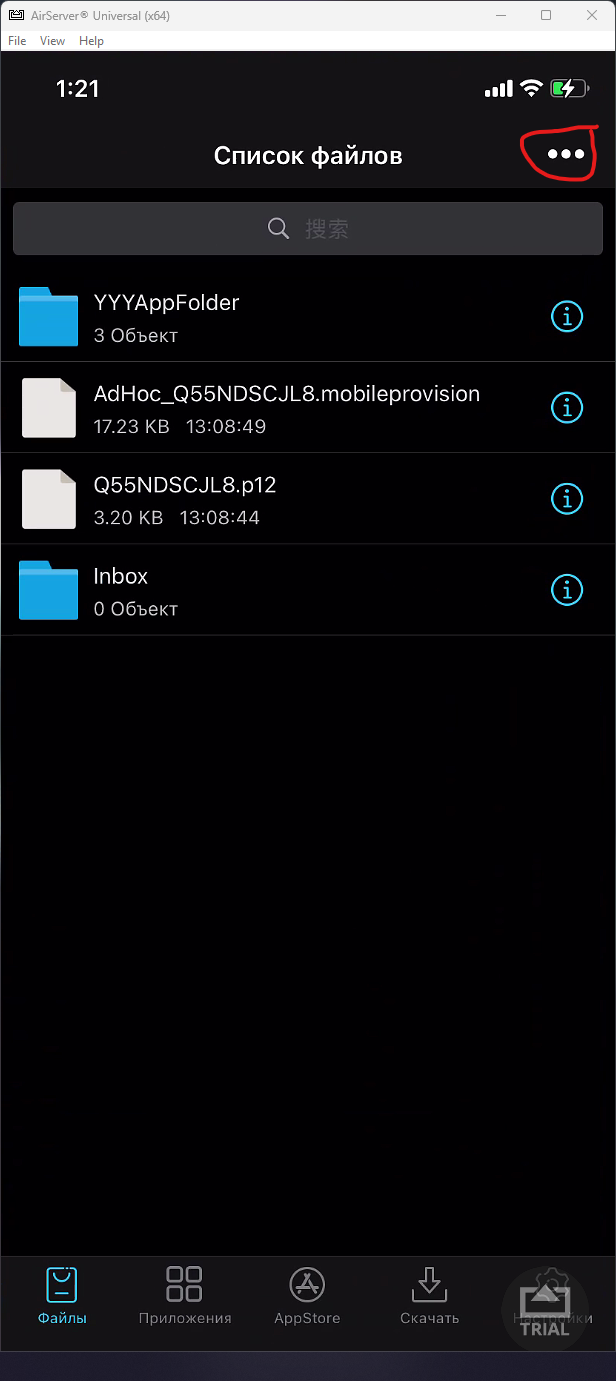Select the Q55NDSCJL8.p12 file
The width and height of the screenshot is (616, 1381).
[x=184, y=499]
